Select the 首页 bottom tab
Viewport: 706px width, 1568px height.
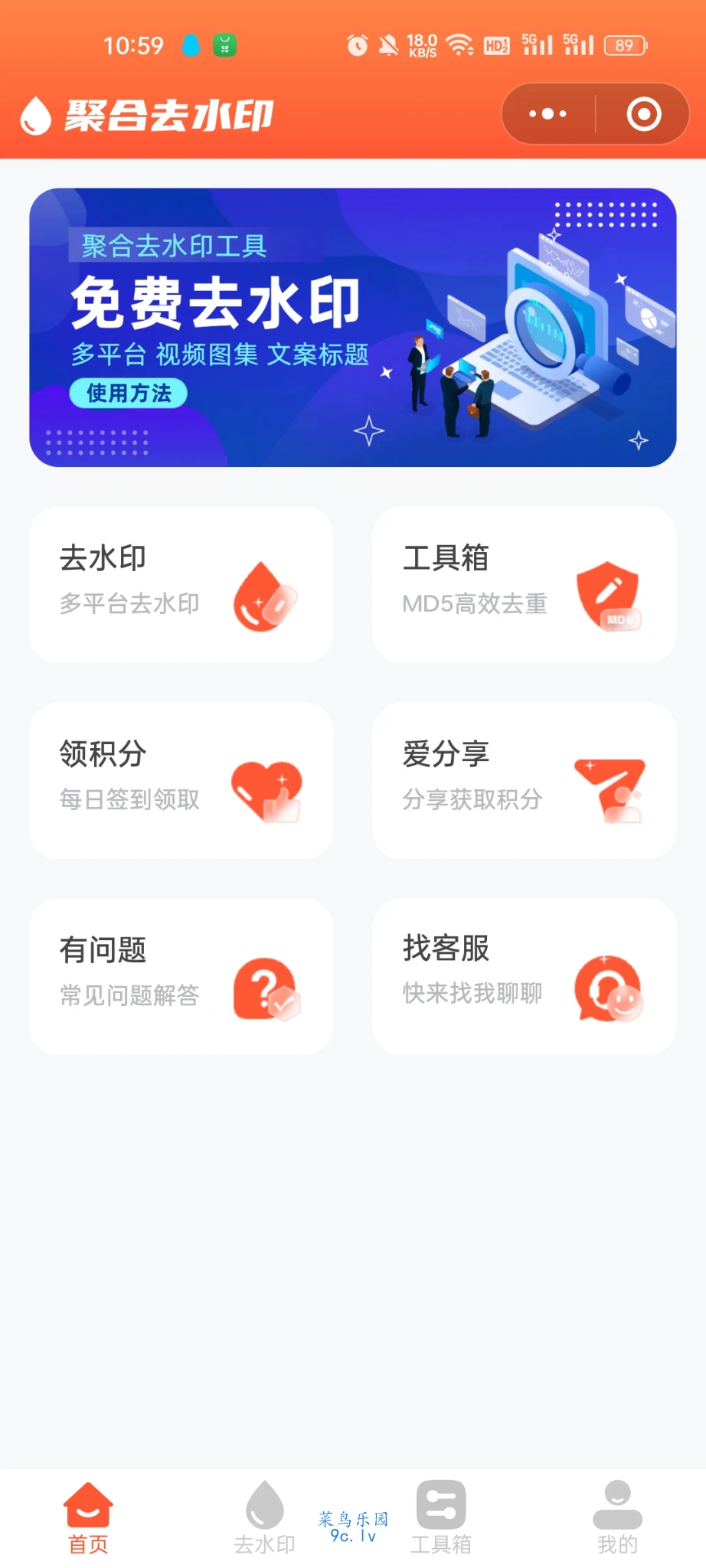pos(88,1518)
